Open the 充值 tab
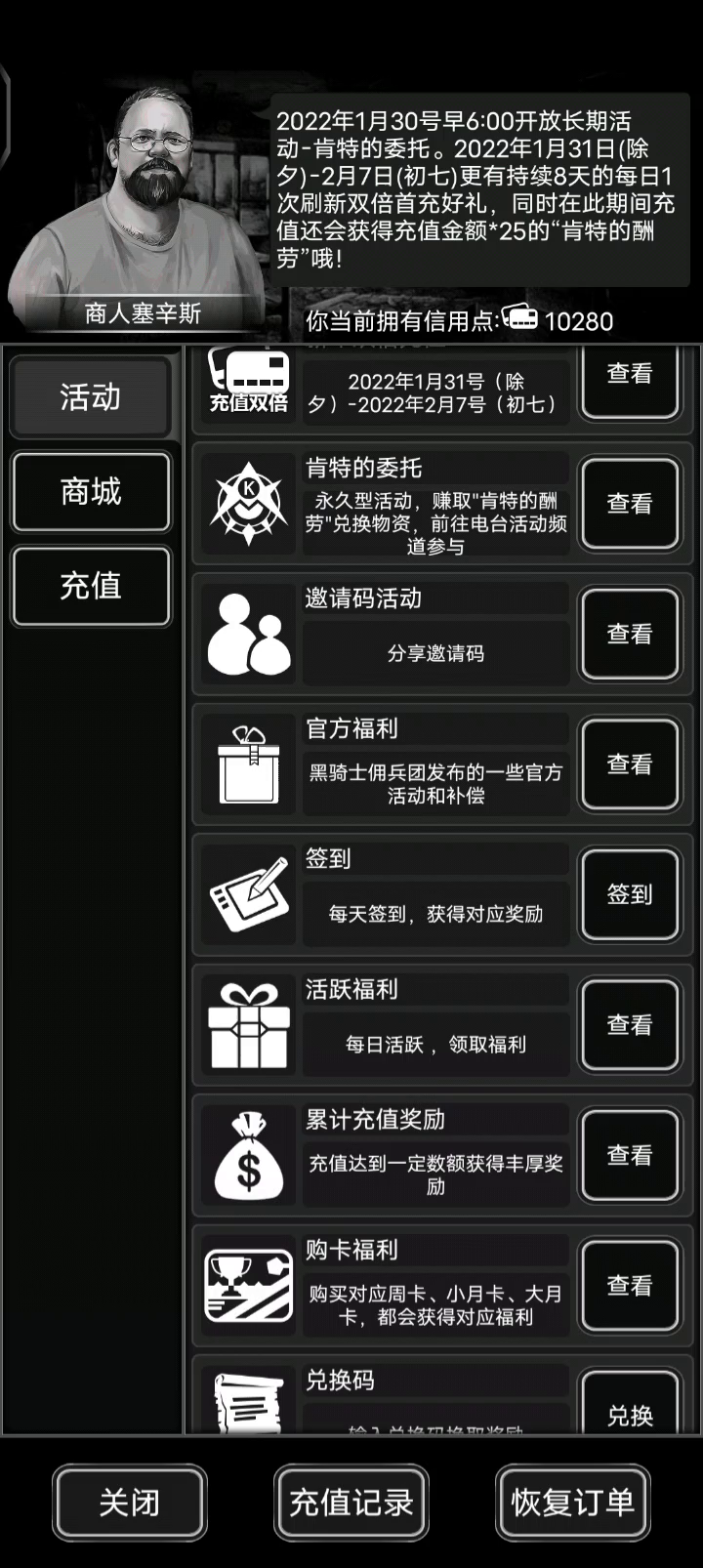This screenshot has width=703, height=1568. (90, 585)
